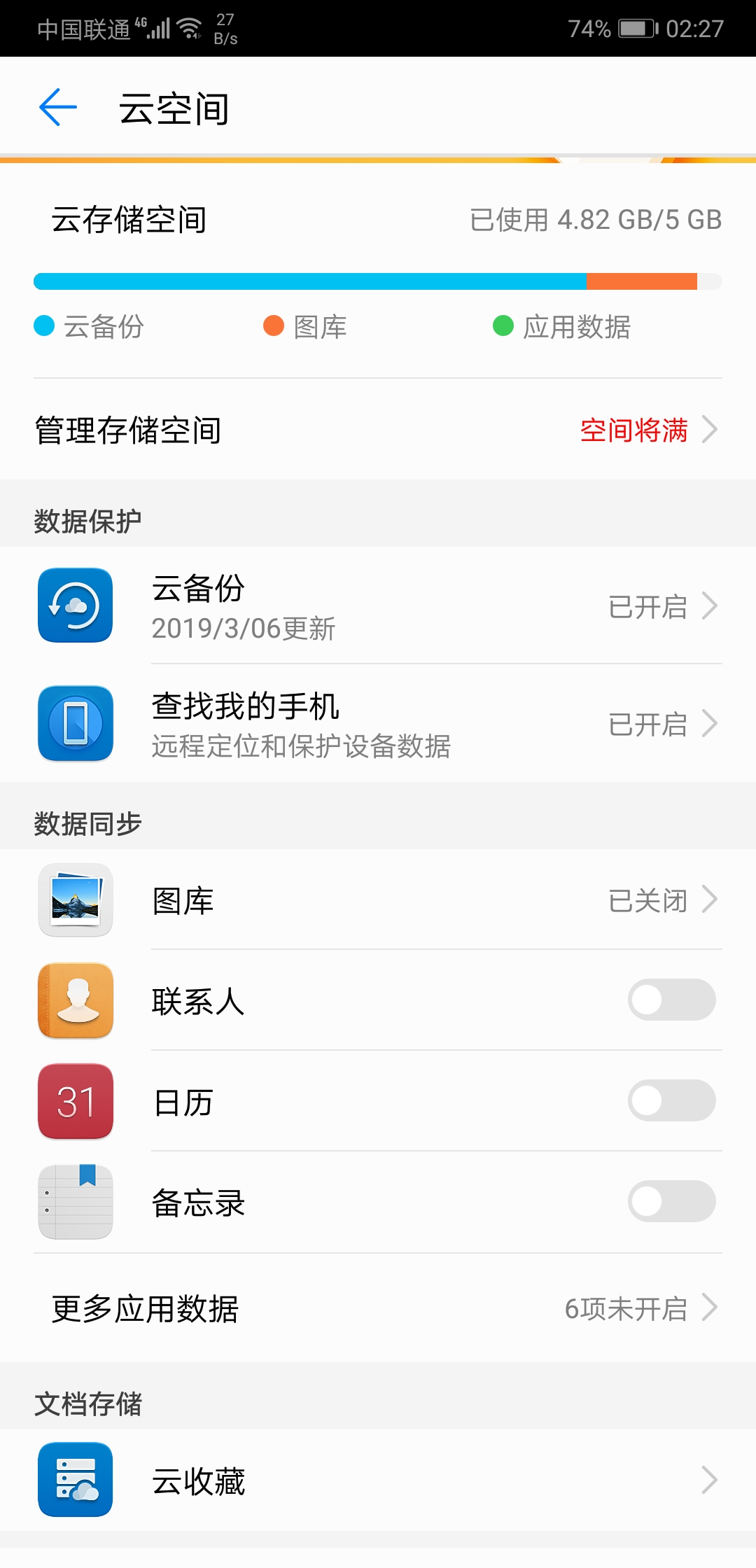Enable Notepad (备忘录) sync toggle
The width and height of the screenshot is (756, 1568).
(x=671, y=1202)
